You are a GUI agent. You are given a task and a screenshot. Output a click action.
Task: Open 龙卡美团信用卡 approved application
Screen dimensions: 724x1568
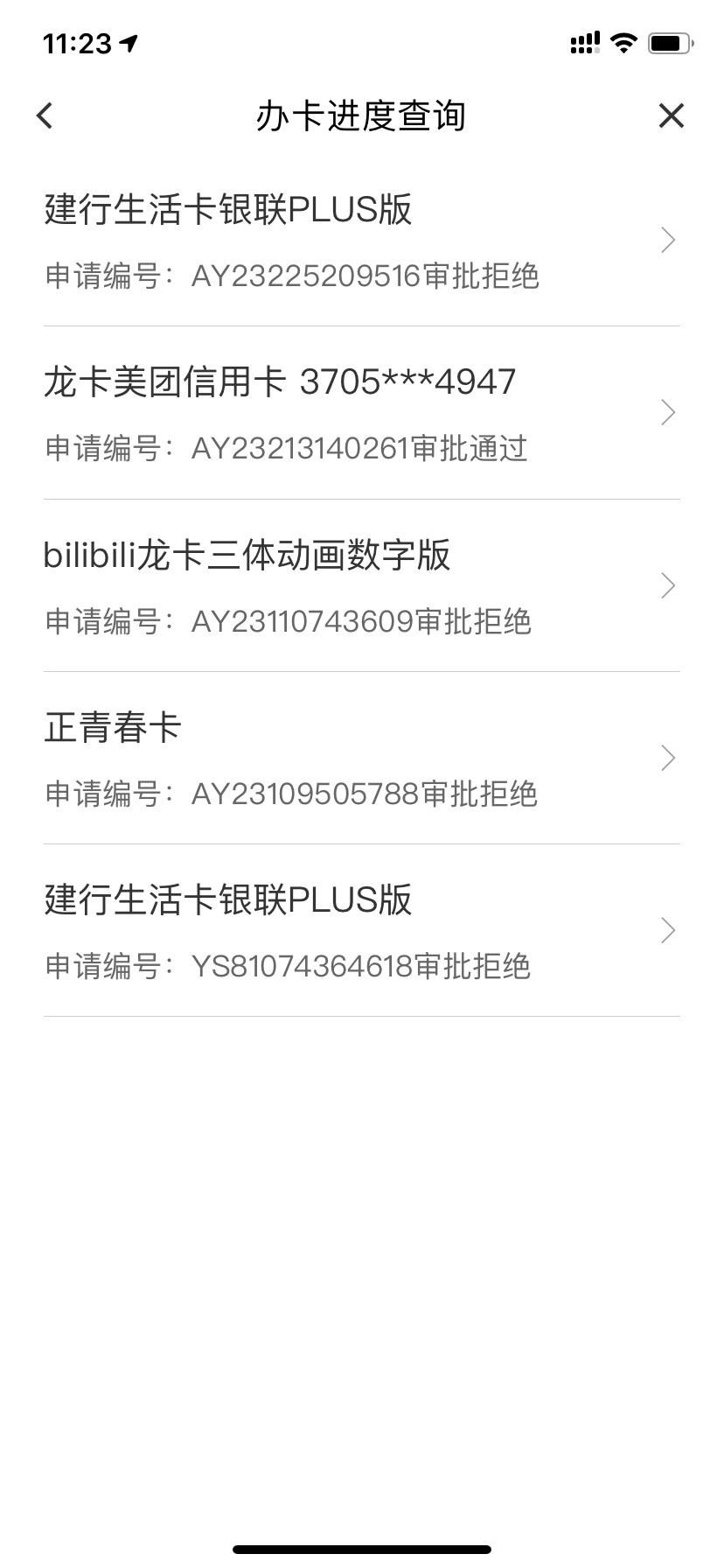point(362,413)
